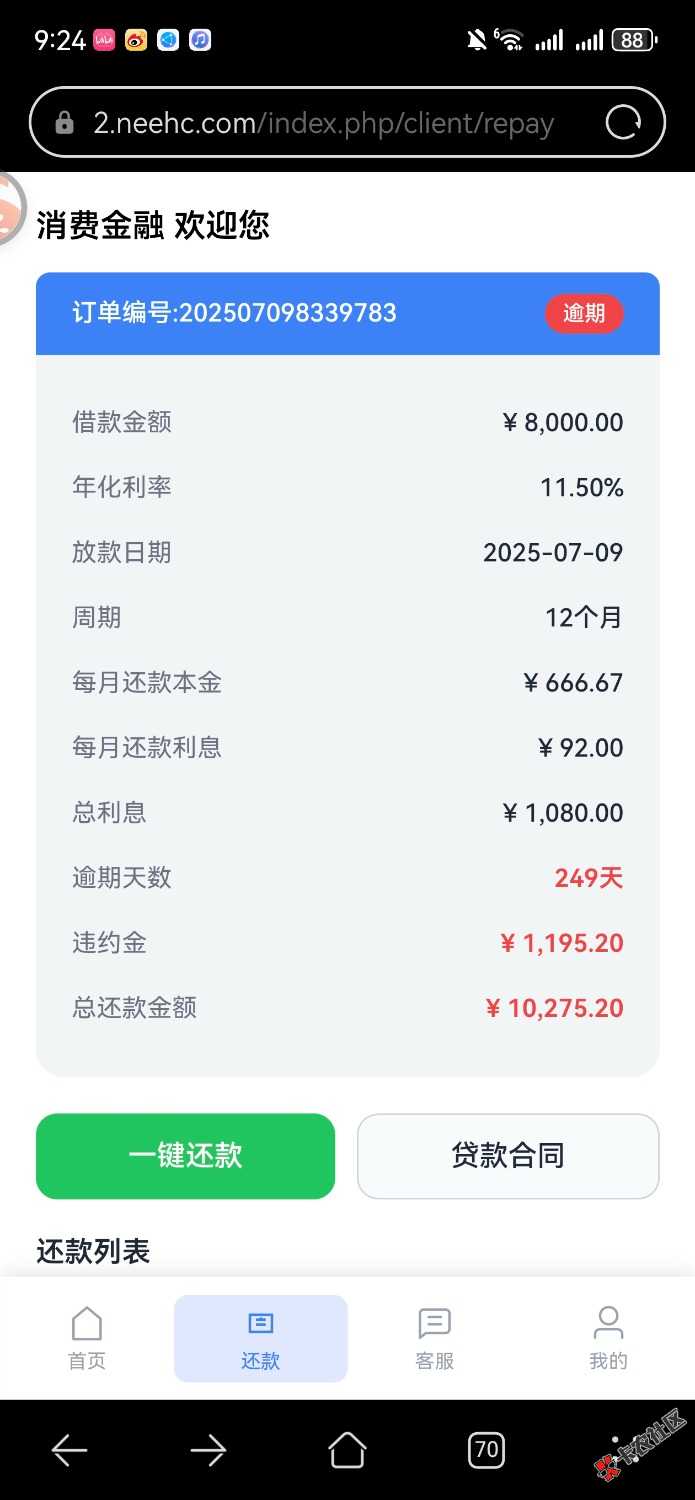
Task: Switch to the 首页 tab
Action: click(87, 1338)
